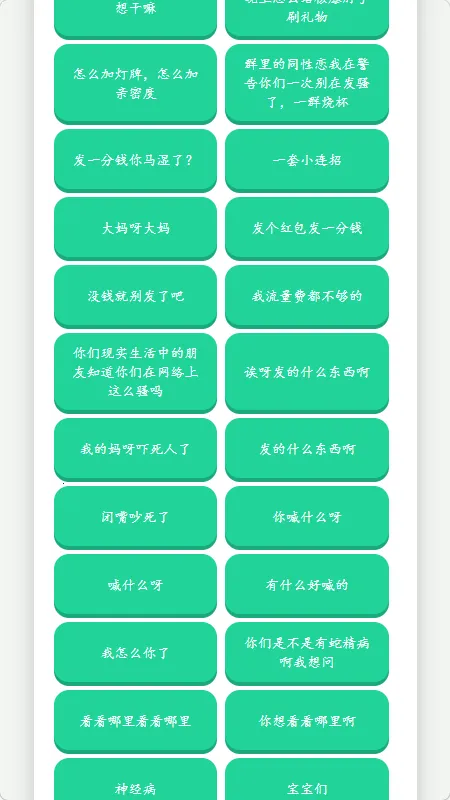
Task: Select 有什么好喊的
Action: [x=307, y=585]
